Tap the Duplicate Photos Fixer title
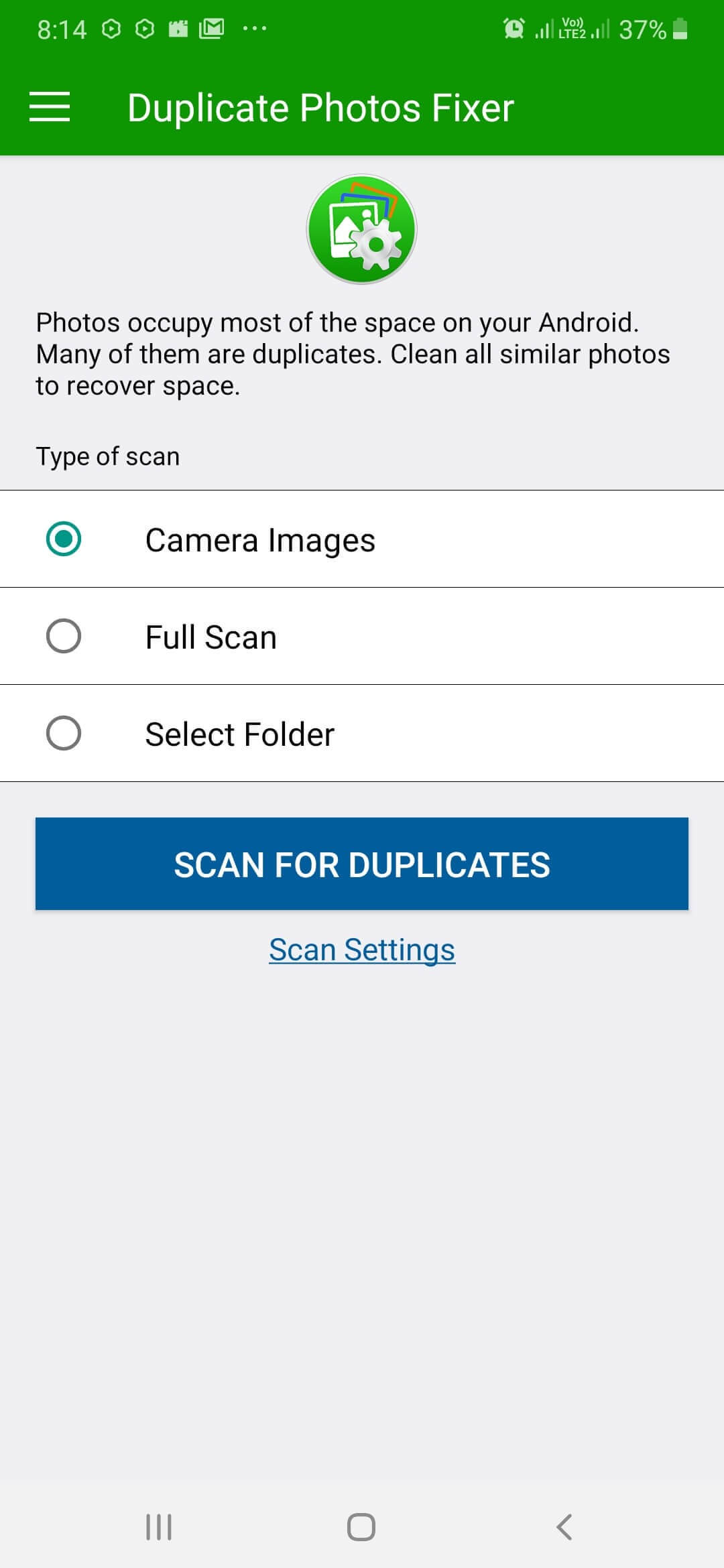 click(x=321, y=107)
